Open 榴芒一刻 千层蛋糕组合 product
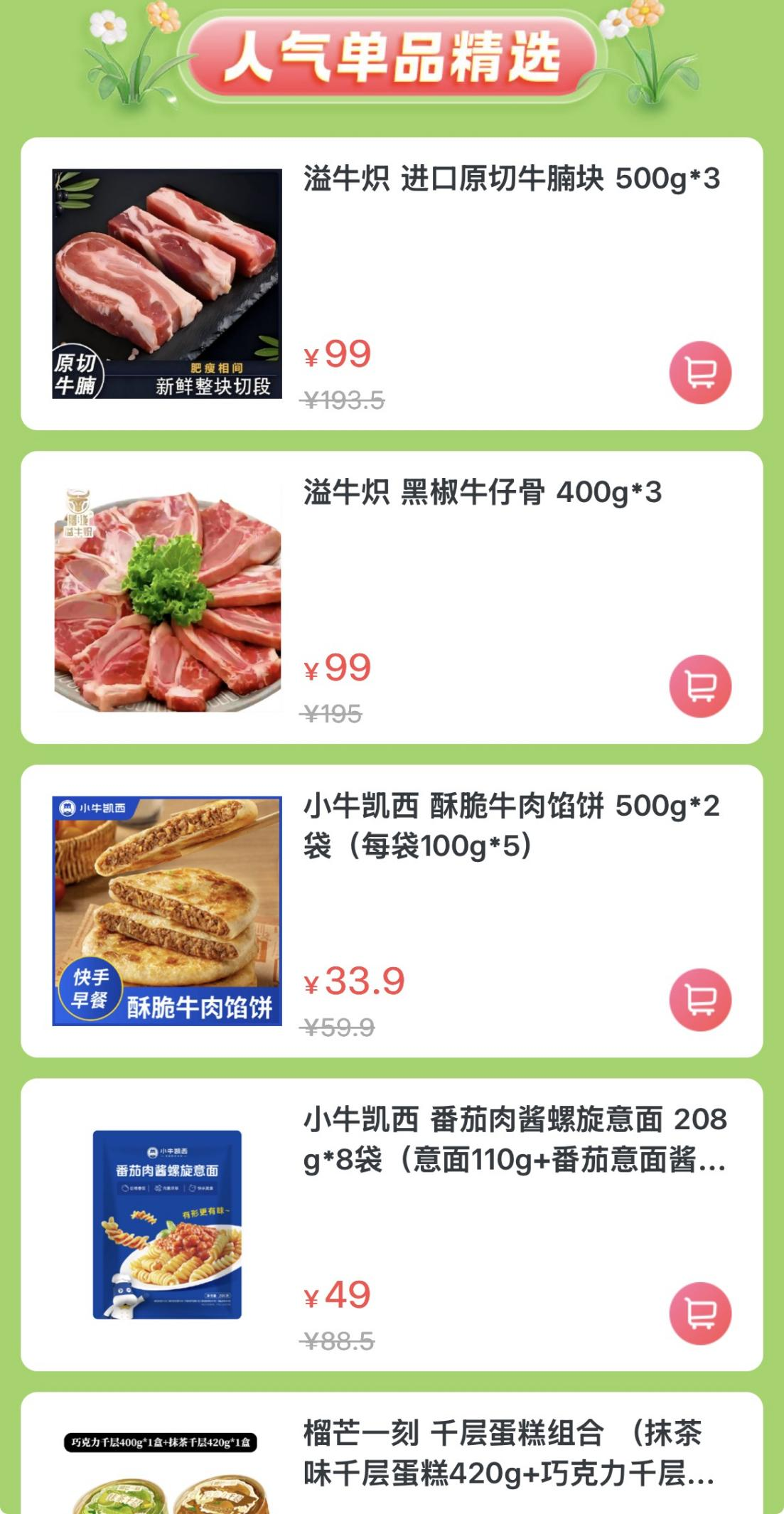 pyautogui.click(x=509, y=1453)
